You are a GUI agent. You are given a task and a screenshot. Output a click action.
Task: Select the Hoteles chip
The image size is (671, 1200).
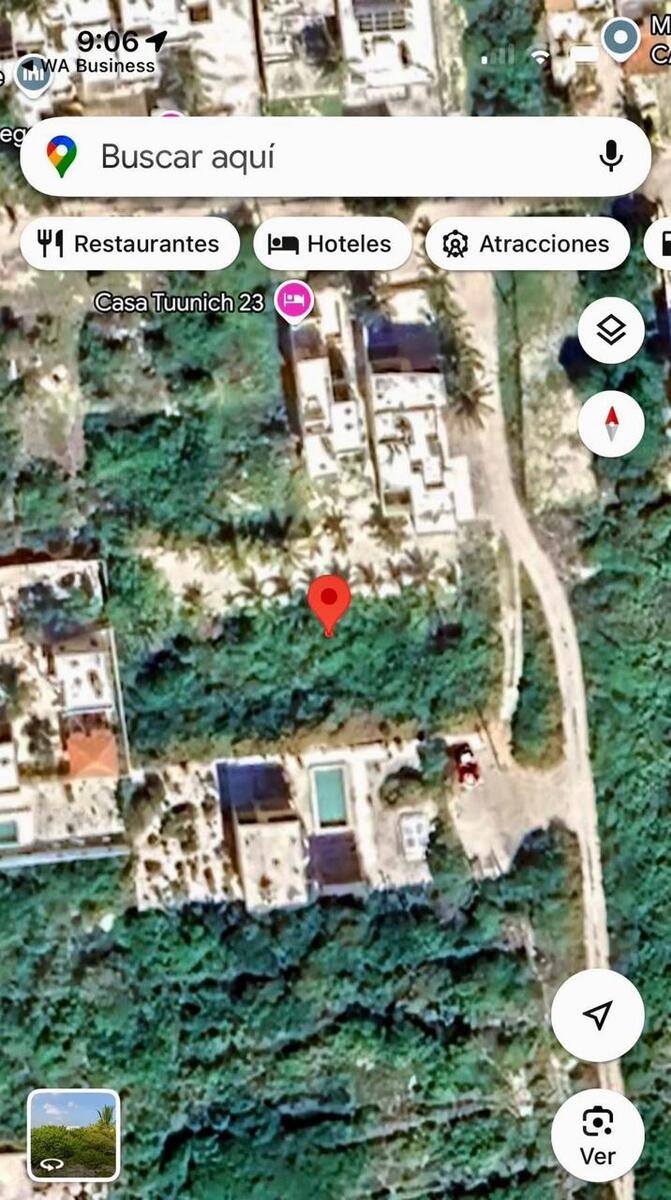pos(332,244)
